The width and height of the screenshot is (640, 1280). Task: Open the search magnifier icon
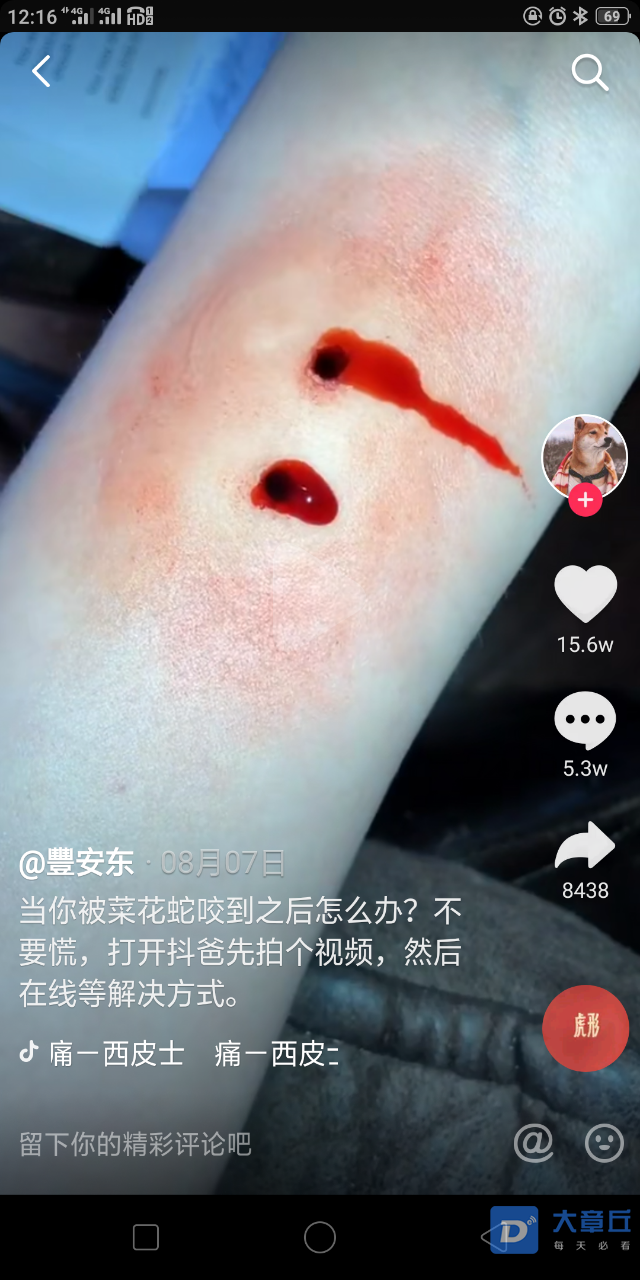pos(589,72)
